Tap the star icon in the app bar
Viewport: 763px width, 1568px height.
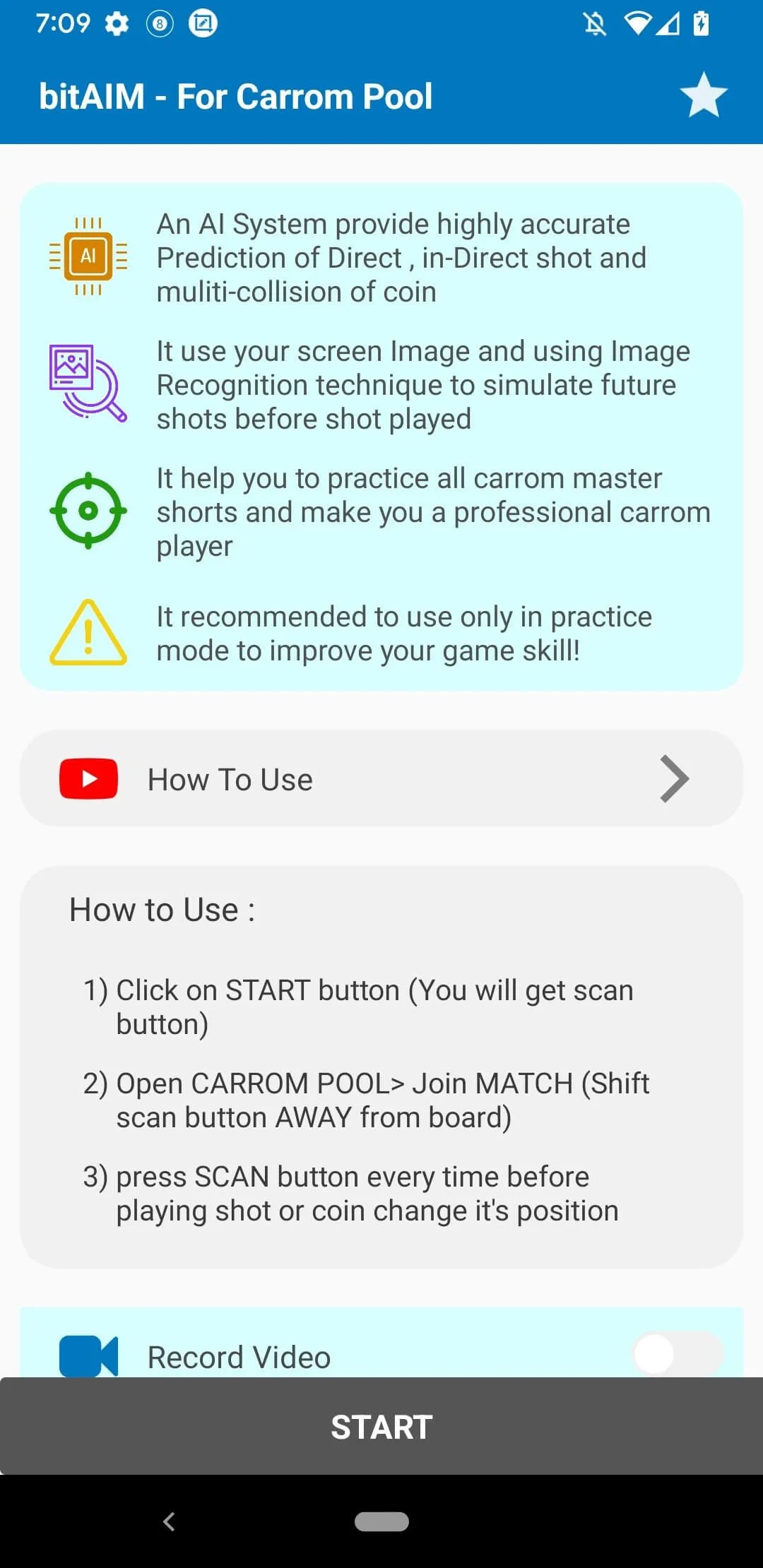704,95
